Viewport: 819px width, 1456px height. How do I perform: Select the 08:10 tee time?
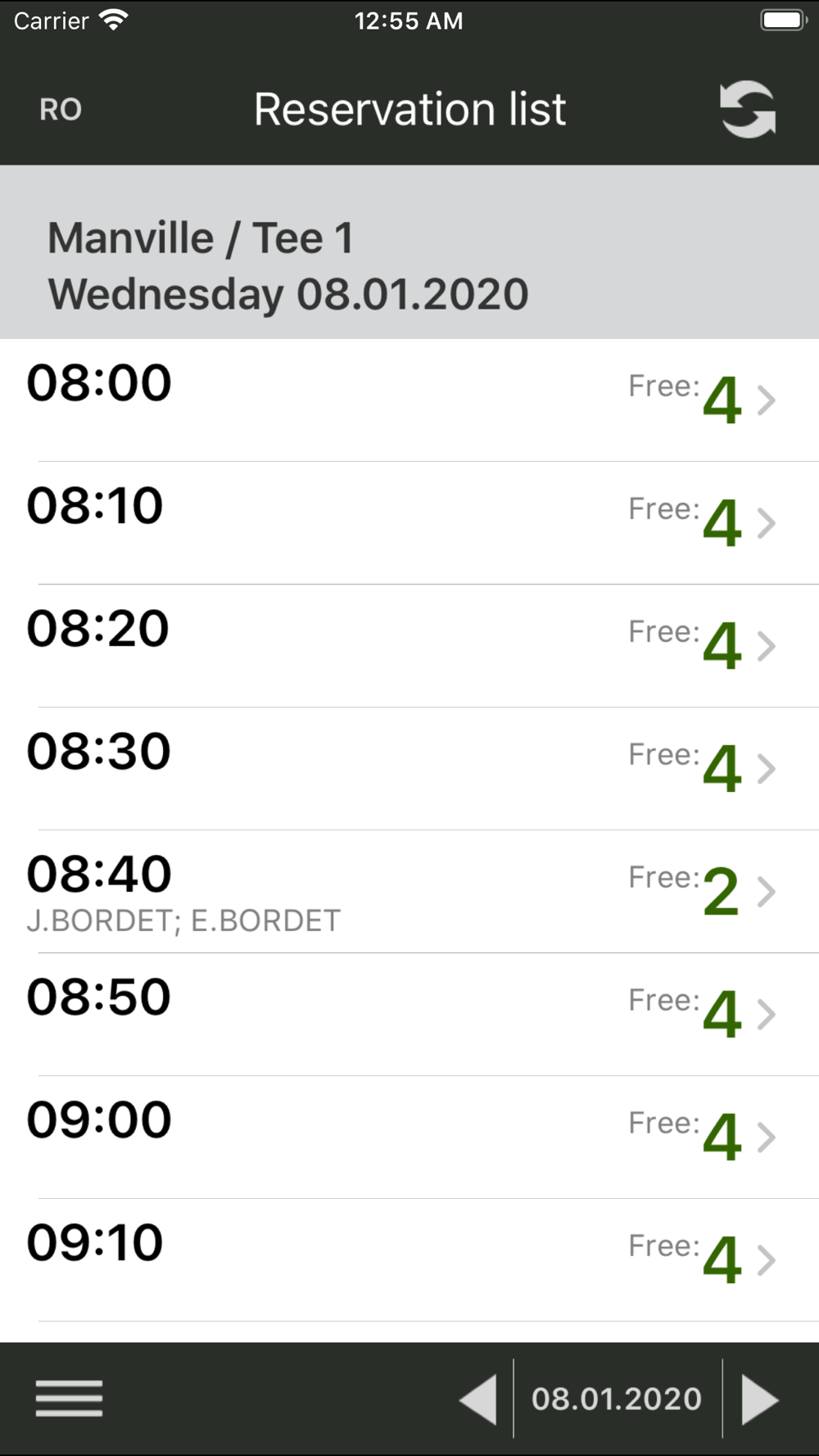pyautogui.click(x=409, y=523)
